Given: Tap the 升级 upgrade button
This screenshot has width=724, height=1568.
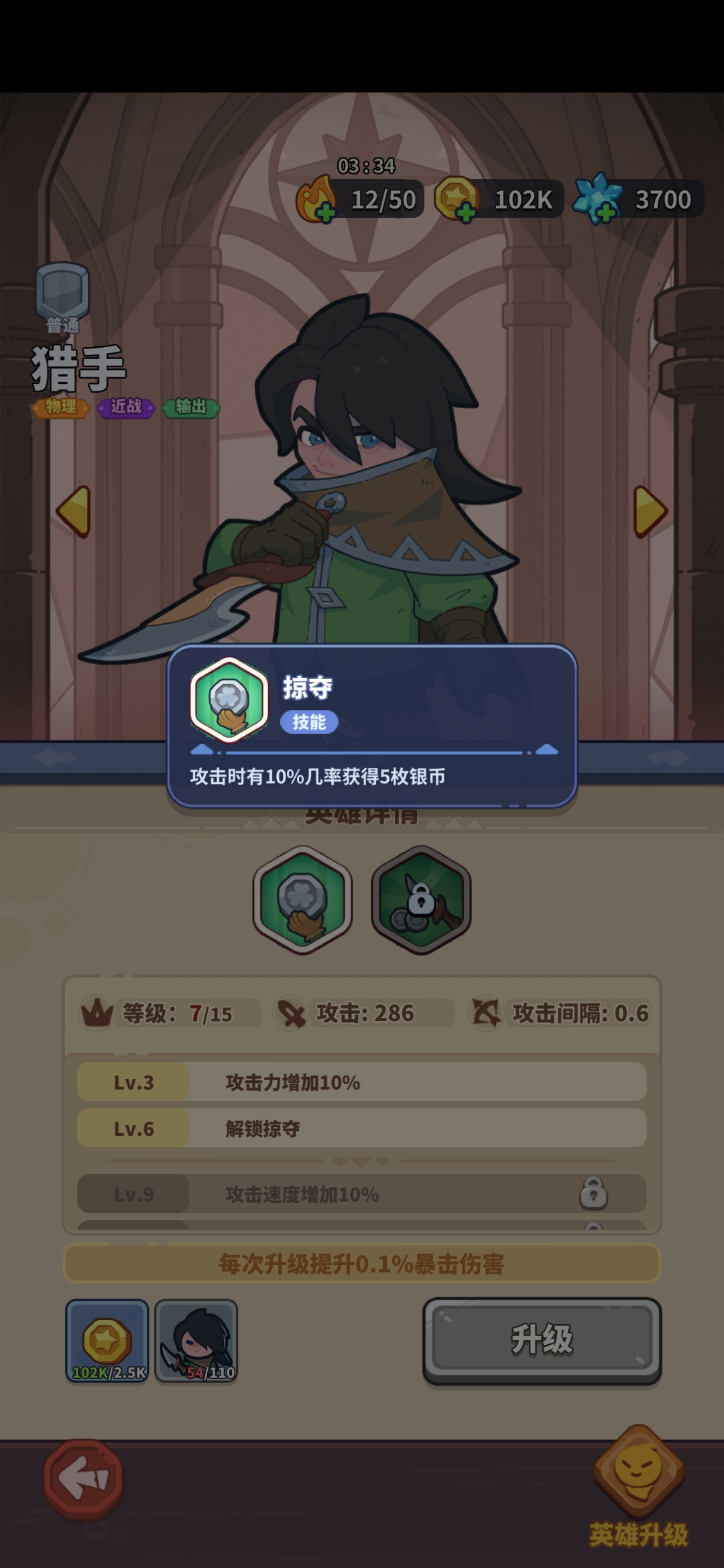Looking at the screenshot, I should pos(542,1341).
